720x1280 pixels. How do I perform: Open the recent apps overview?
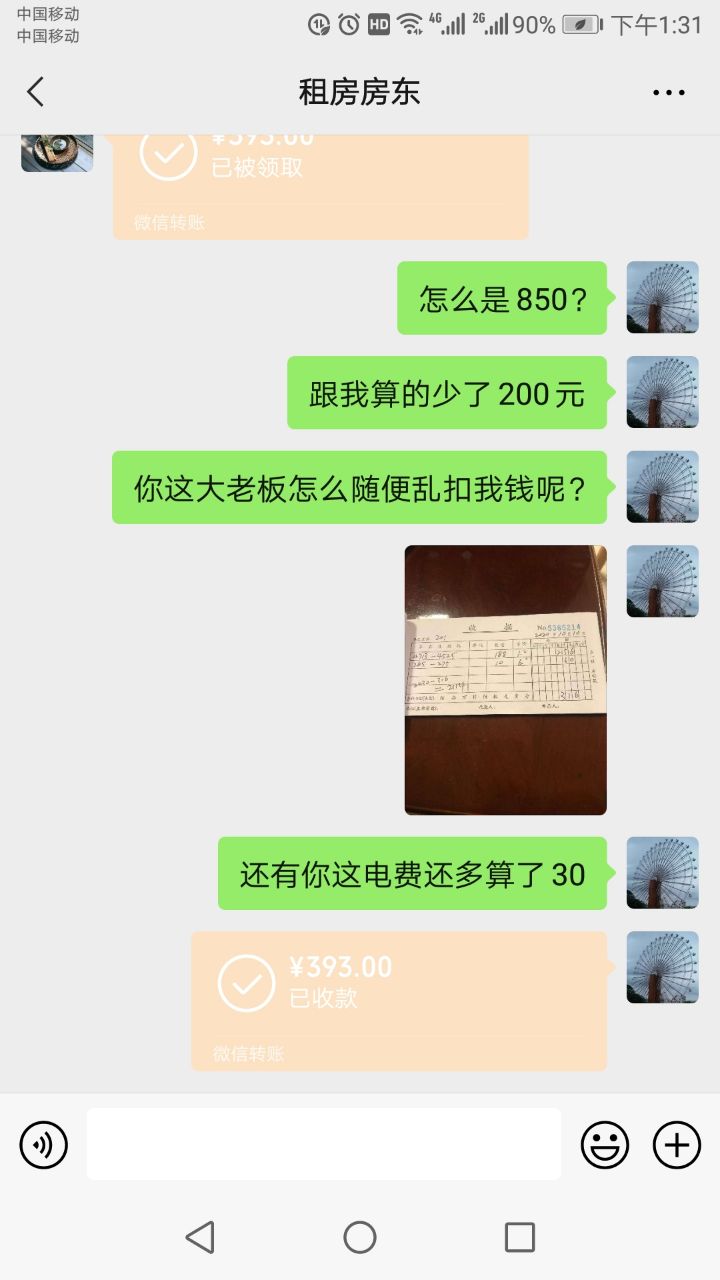click(519, 1237)
